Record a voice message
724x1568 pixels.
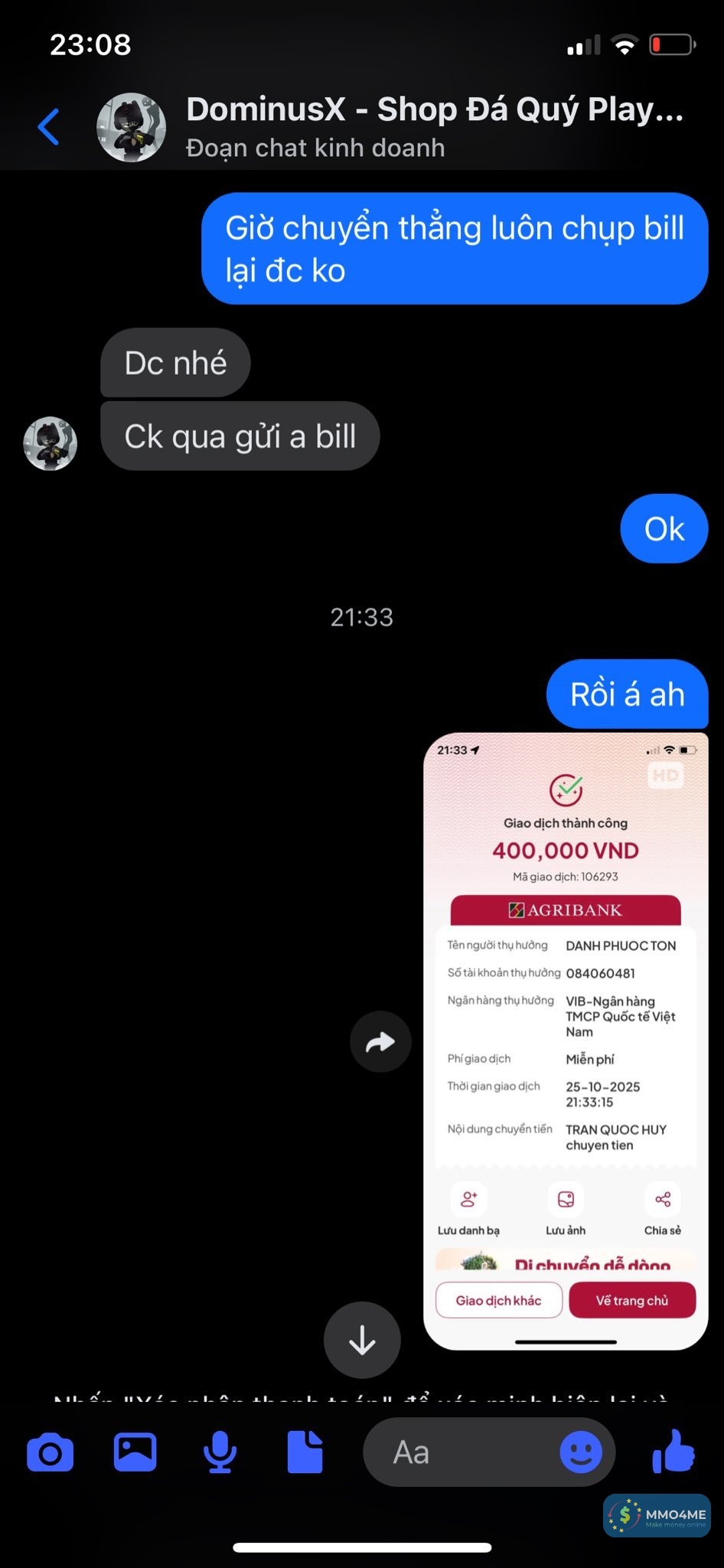point(220,1452)
